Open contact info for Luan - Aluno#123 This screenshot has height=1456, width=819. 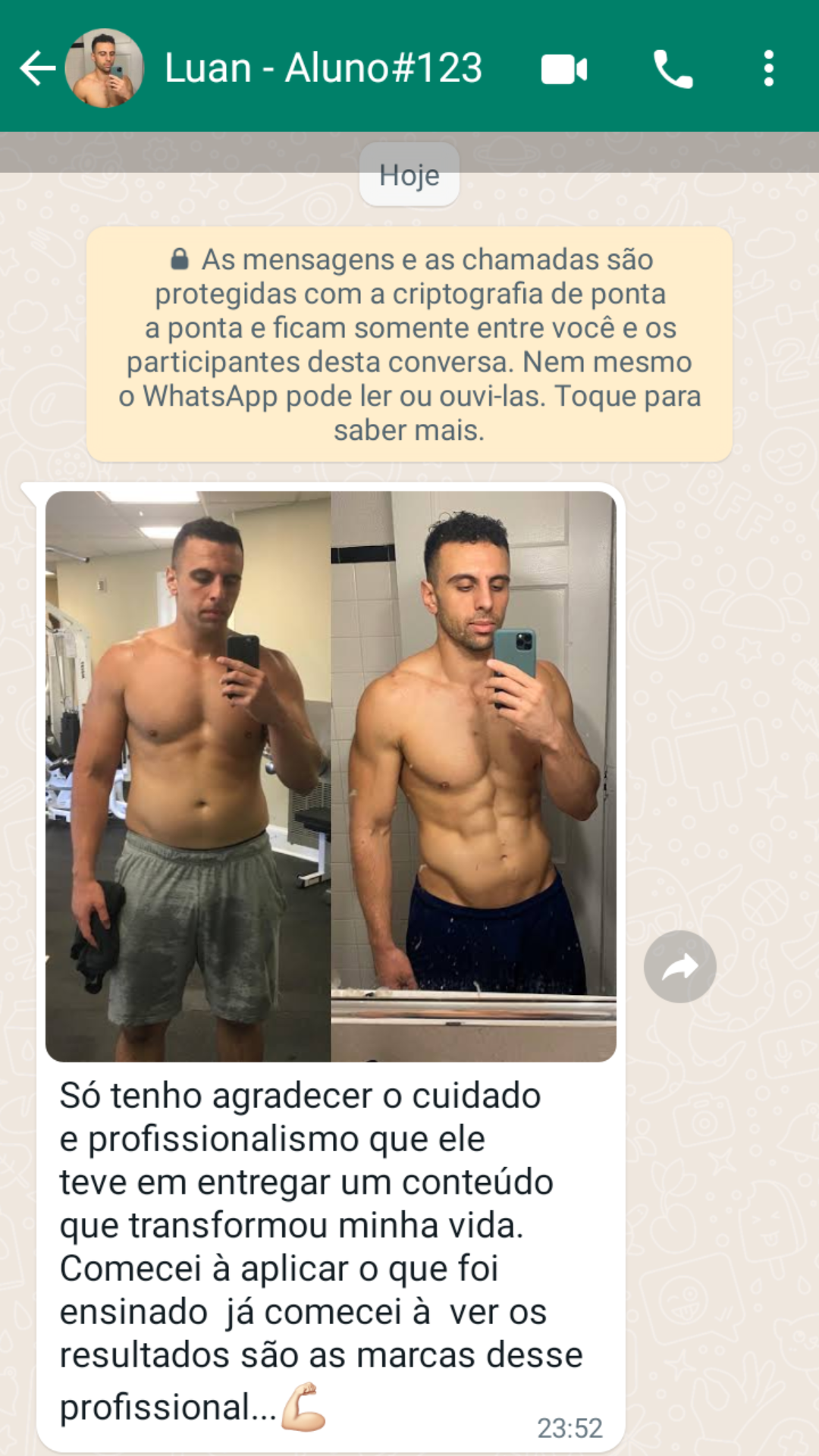(323, 68)
